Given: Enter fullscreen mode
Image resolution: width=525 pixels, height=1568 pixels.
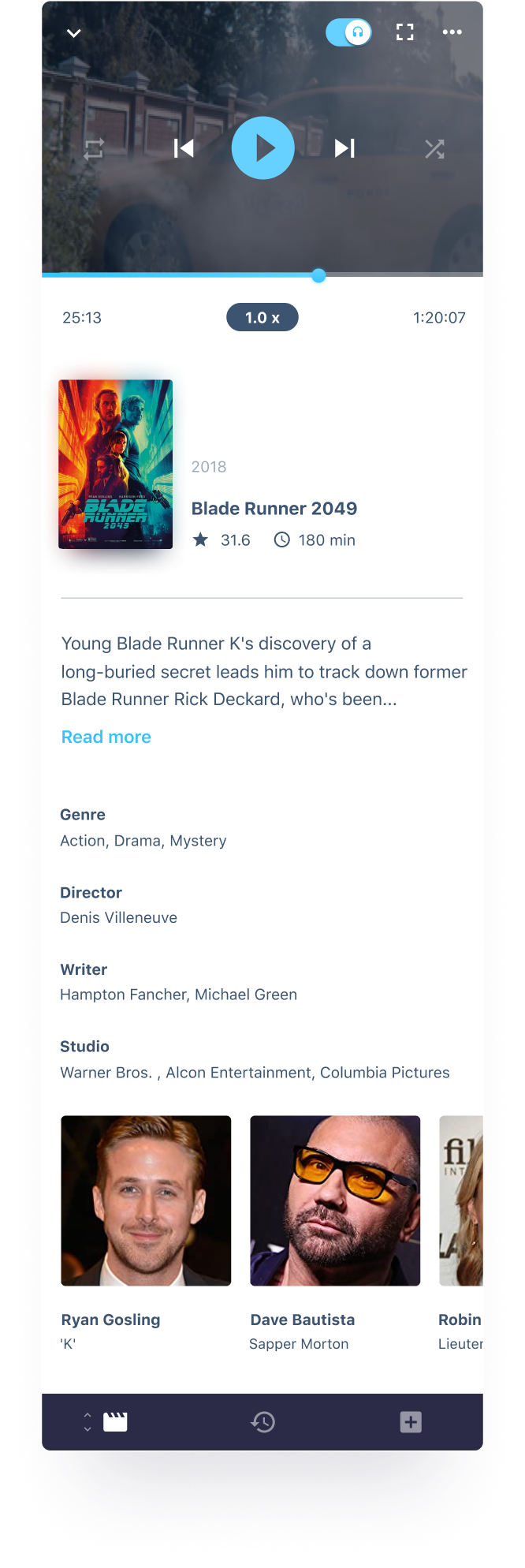Looking at the screenshot, I should [x=404, y=32].
